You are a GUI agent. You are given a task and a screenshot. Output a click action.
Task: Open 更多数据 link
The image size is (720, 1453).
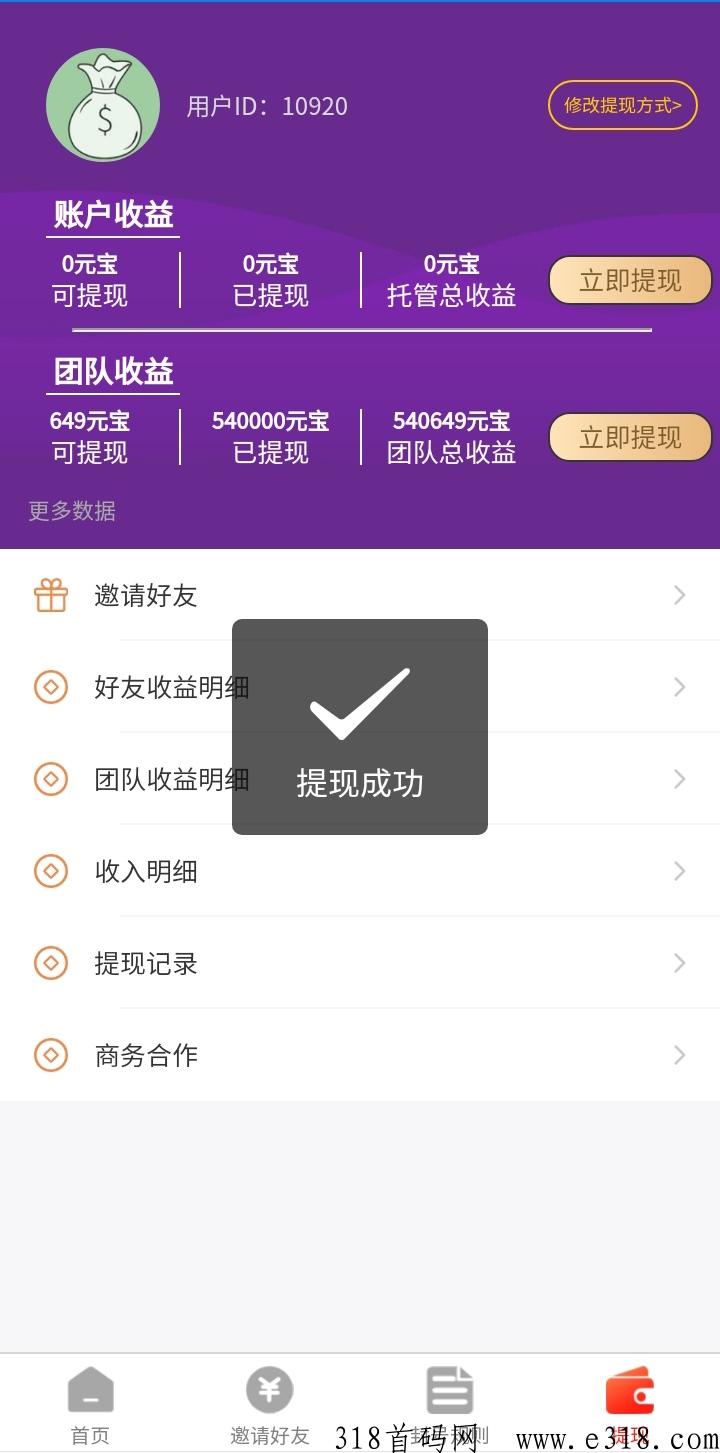click(72, 511)
